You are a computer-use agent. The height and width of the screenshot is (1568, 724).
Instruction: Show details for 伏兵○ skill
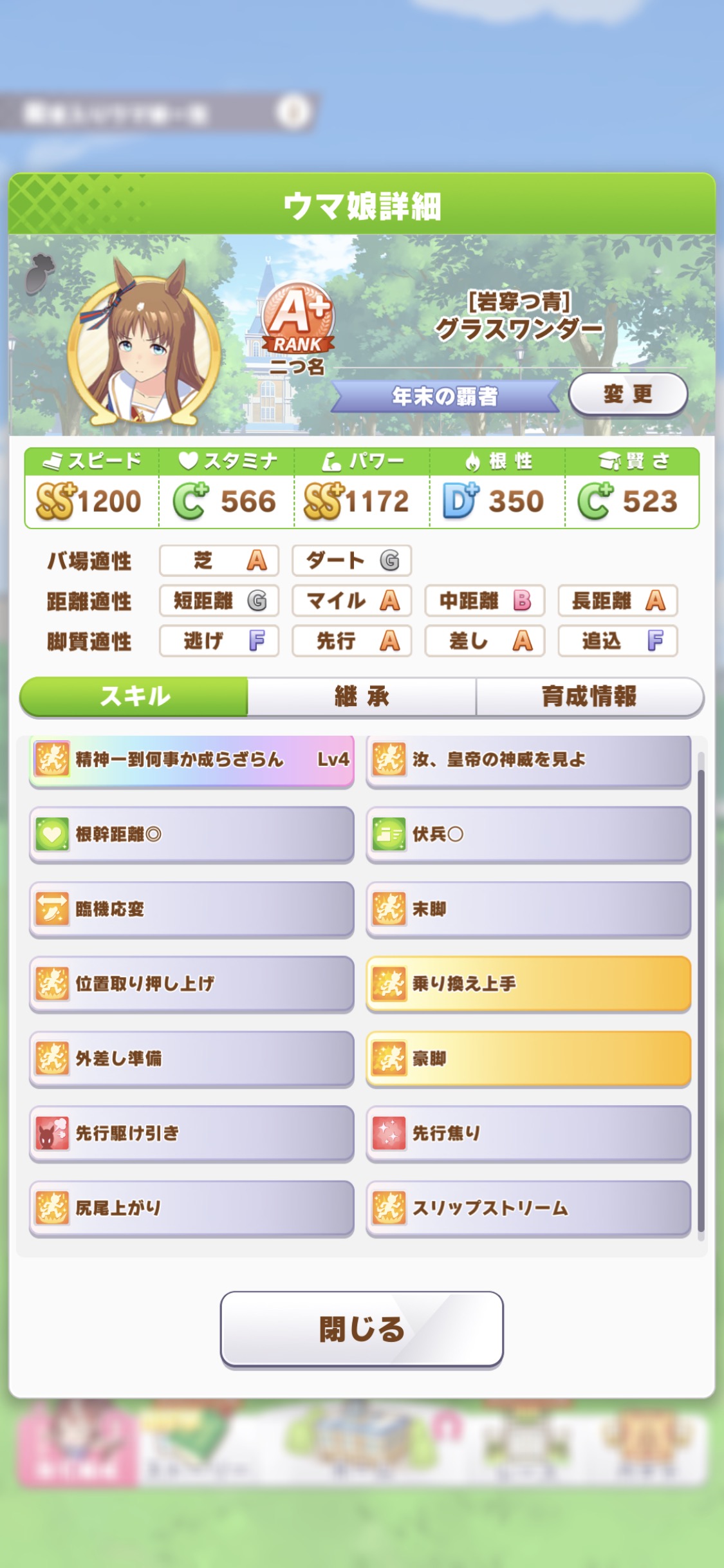[x=528, y=834]
